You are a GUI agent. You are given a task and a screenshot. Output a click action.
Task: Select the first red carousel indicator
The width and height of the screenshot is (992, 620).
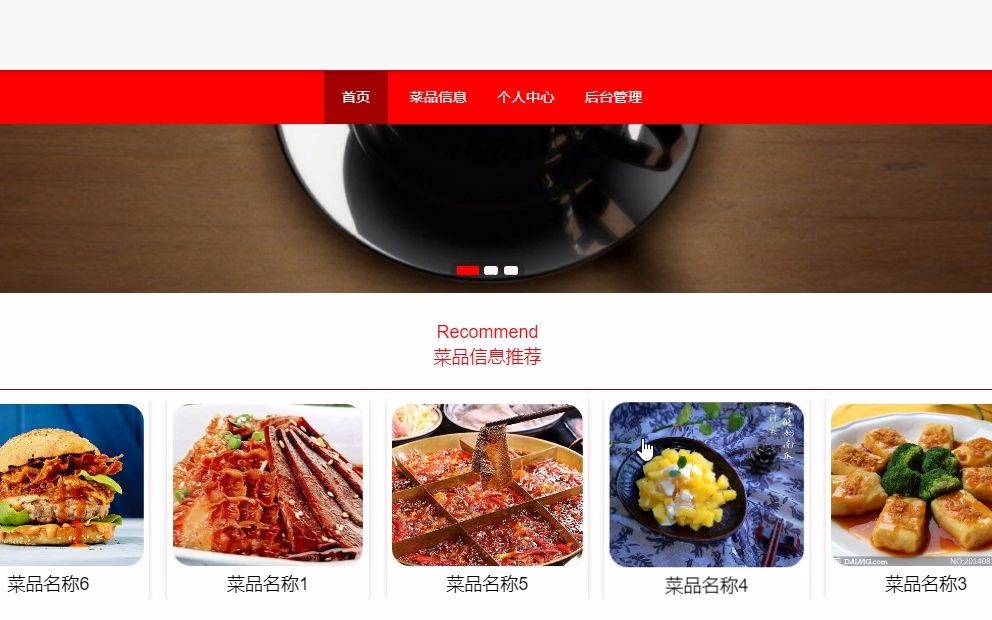pos(467,270)
